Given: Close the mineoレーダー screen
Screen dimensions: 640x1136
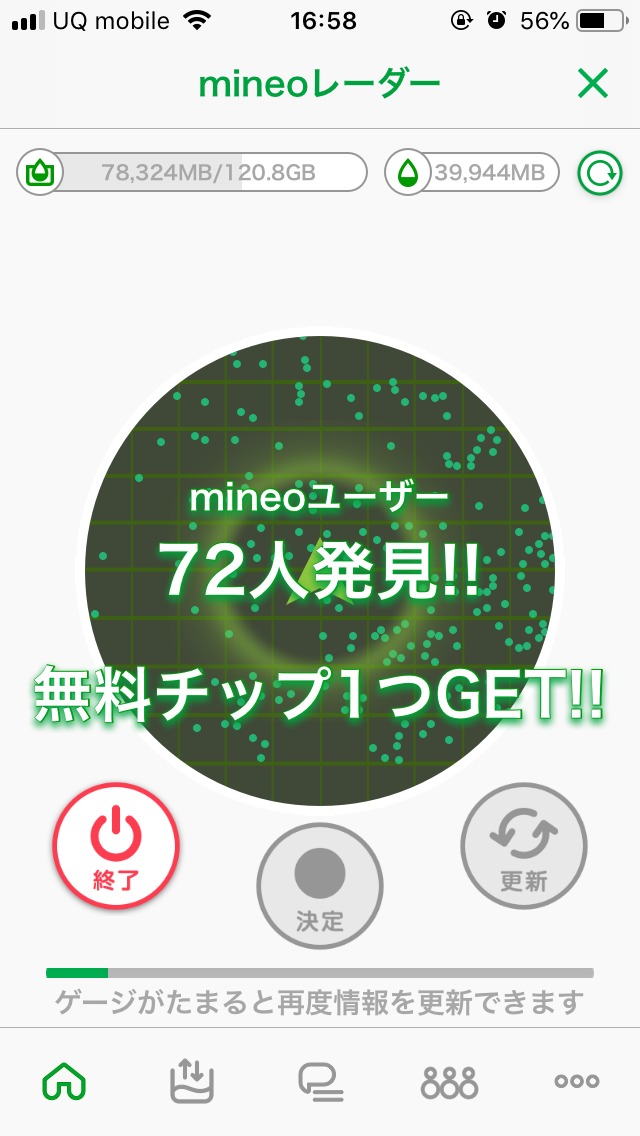Looking at the screenshot, I should pyautogui.click(x=592, y=84).
